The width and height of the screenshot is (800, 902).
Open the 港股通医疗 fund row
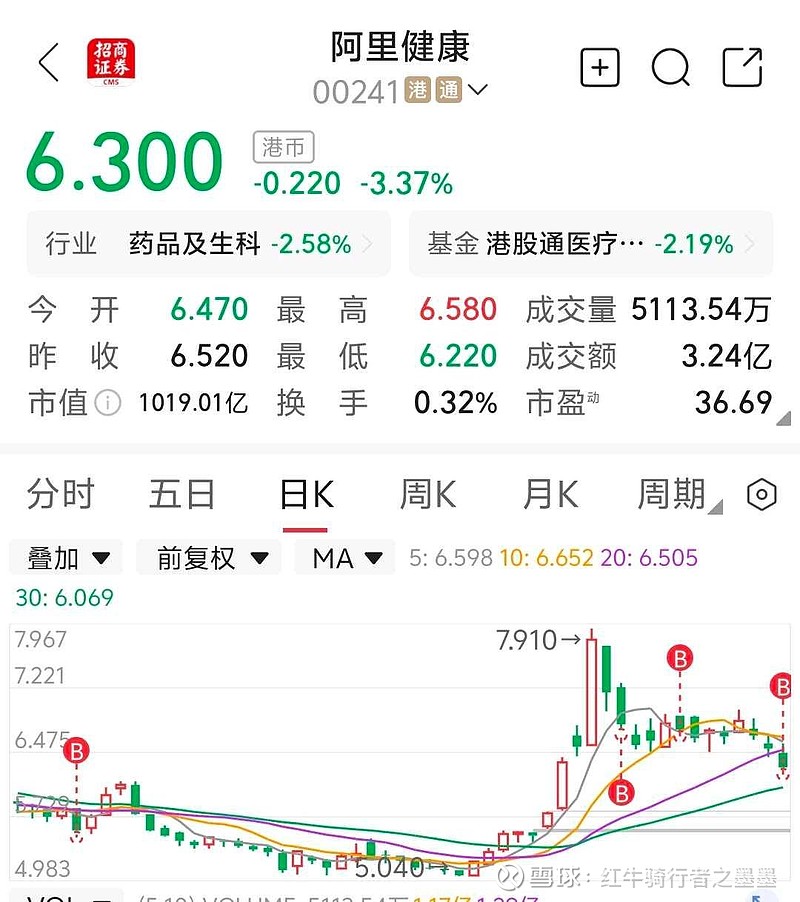pyautogui.click(x=590, y=244)
